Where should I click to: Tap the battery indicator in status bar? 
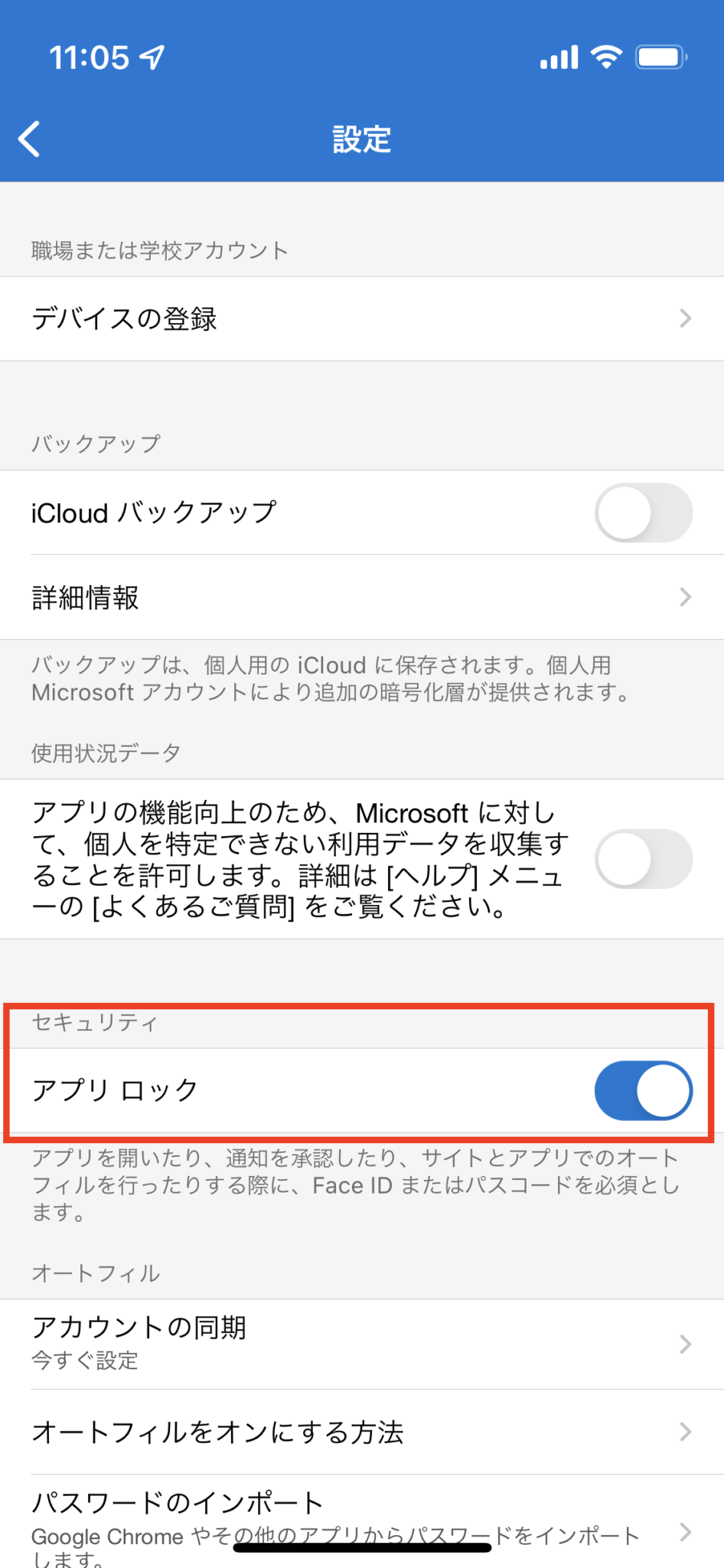point(660,56)
